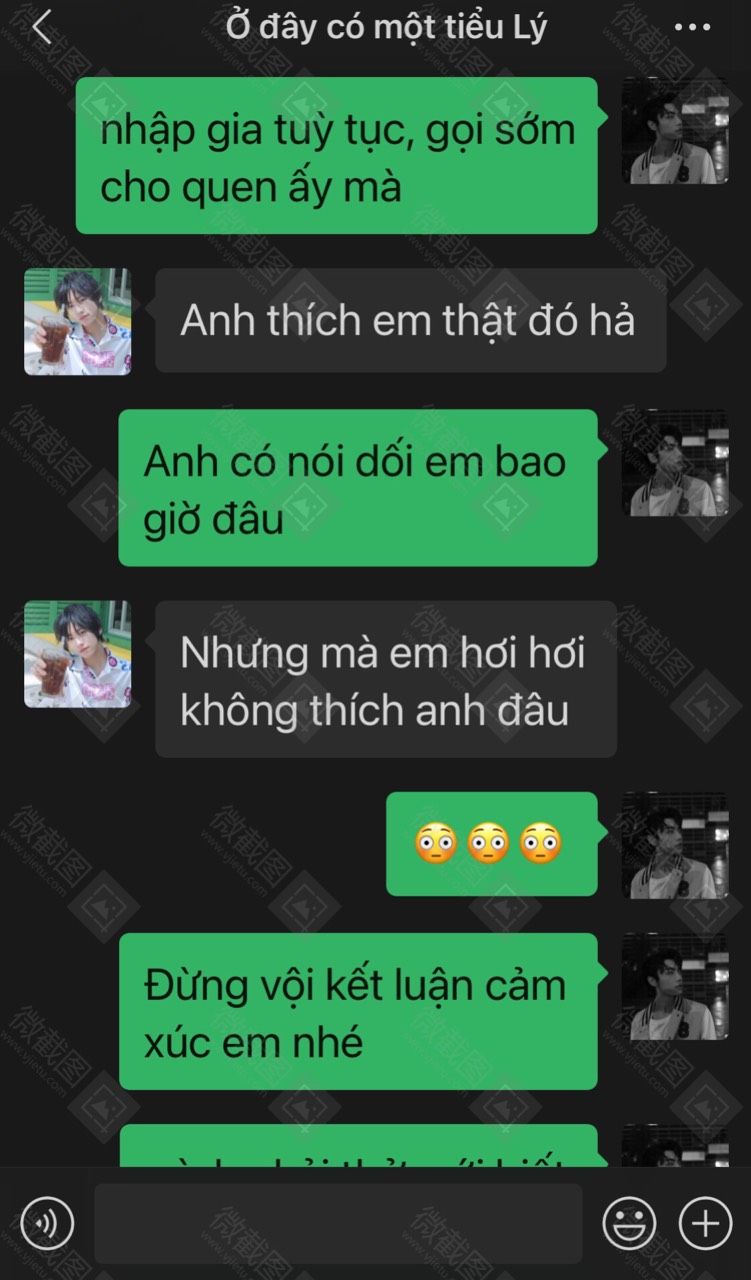Image resolution: width=751 pixels, height=1280 pixels.
Task: Open the plus attachments menu
Action: click(x=705, y=1223)
